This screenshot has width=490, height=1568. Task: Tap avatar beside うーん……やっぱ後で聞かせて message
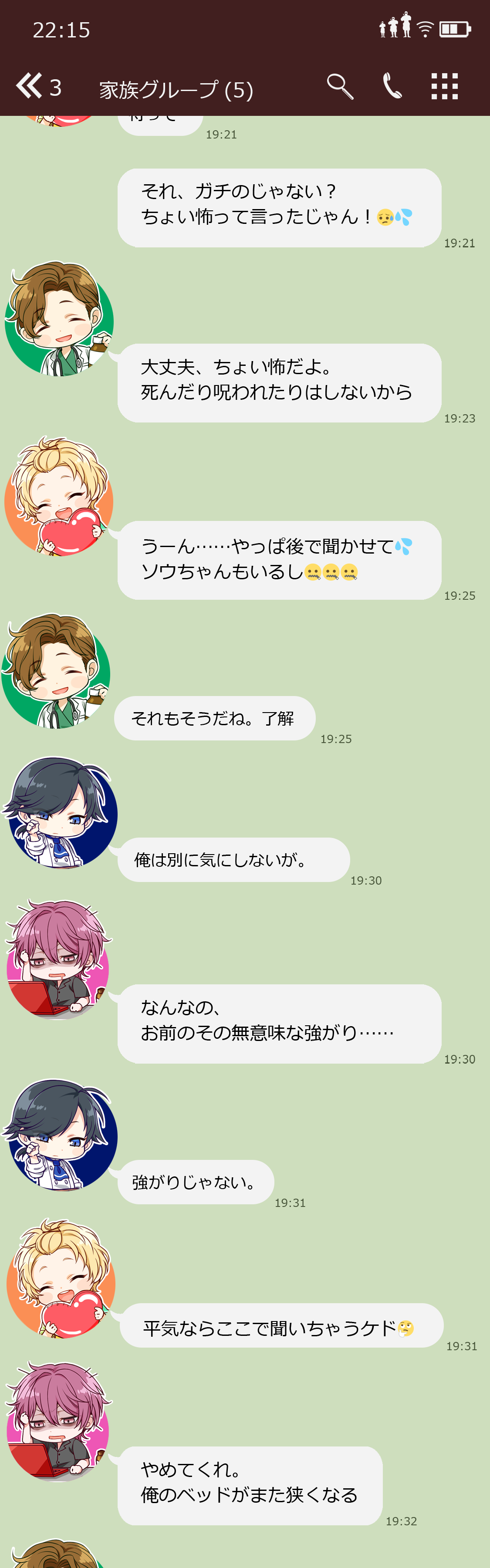click(58, 497)
